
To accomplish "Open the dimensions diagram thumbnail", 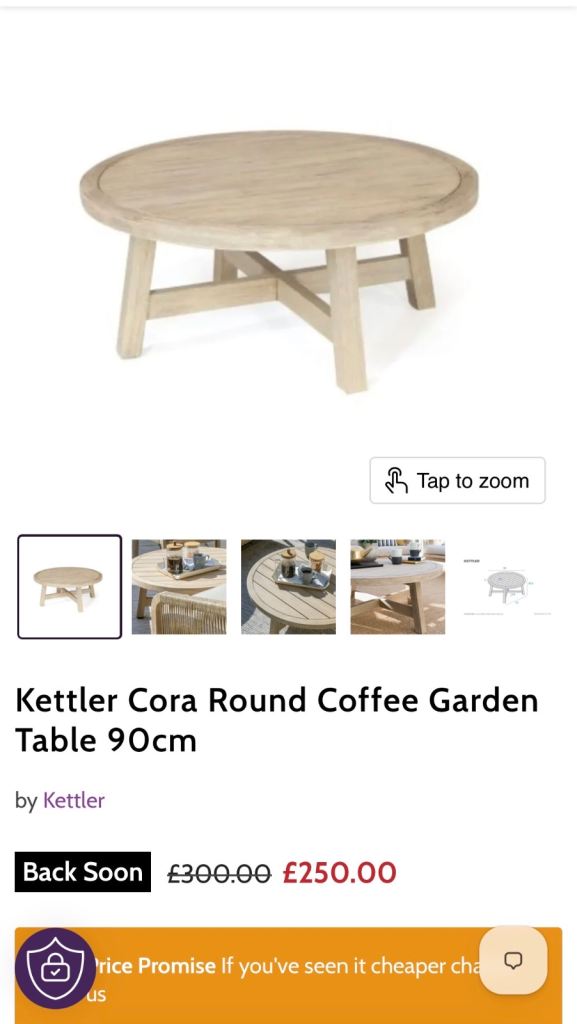I will point(507,586).
